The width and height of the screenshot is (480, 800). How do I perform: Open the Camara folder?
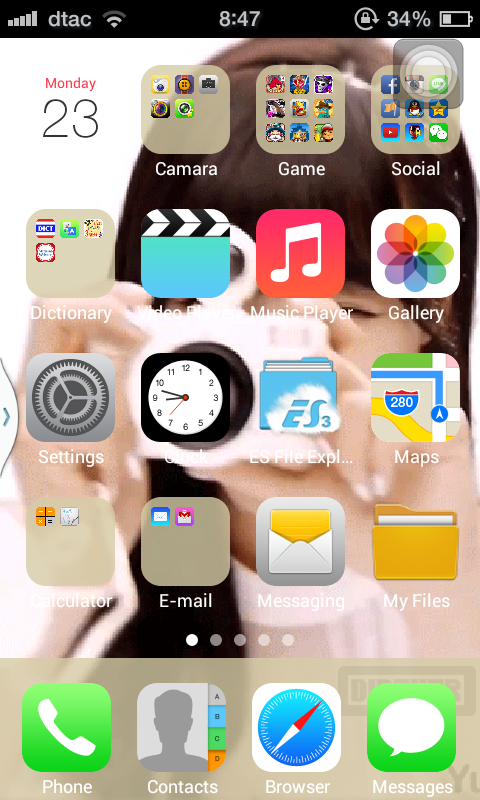coord(186,110)
